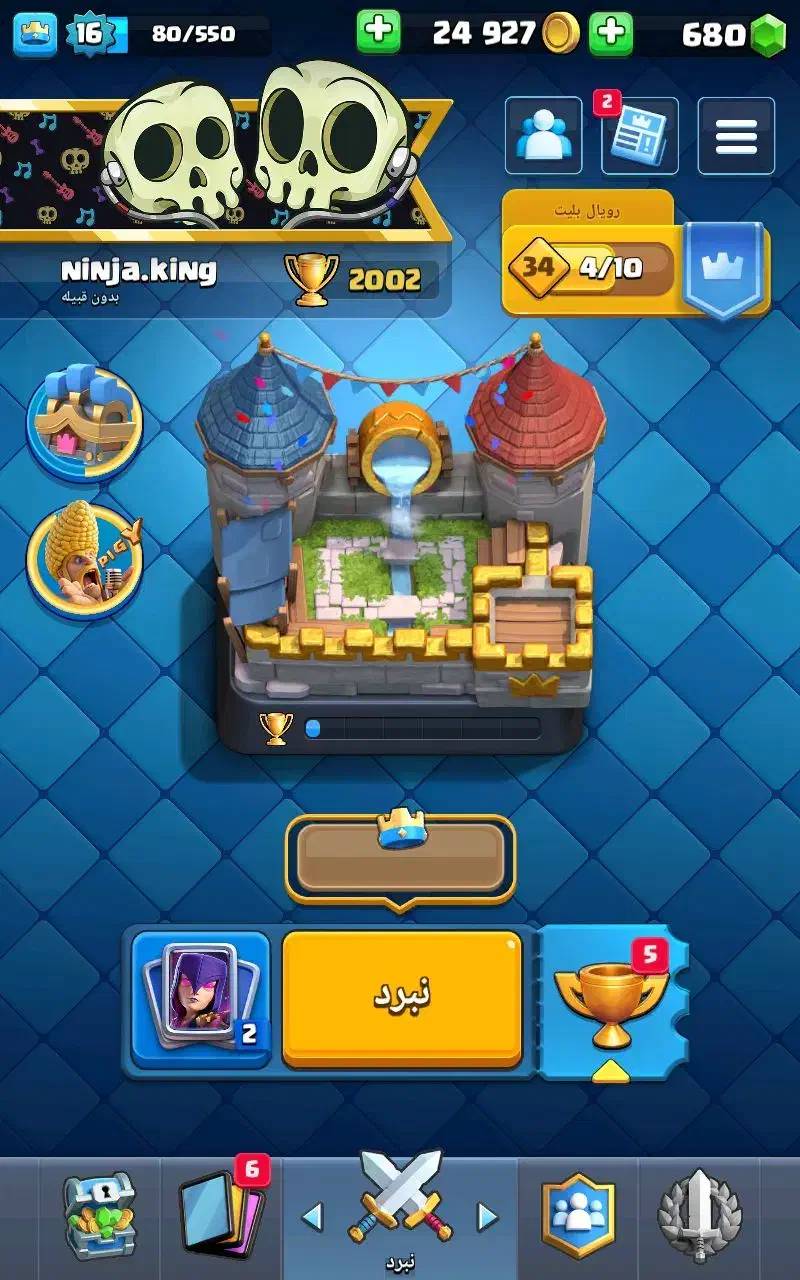Tap the green plus to add gold
This screenshot has width=800, height=1280.
tap(379, 32)
